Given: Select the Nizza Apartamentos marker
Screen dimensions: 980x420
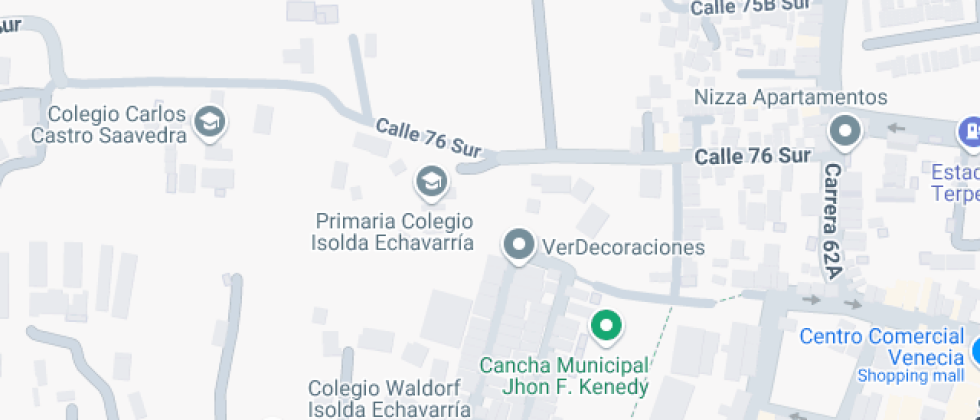Looking at the screenshot, I should click(x=845, y=131).
